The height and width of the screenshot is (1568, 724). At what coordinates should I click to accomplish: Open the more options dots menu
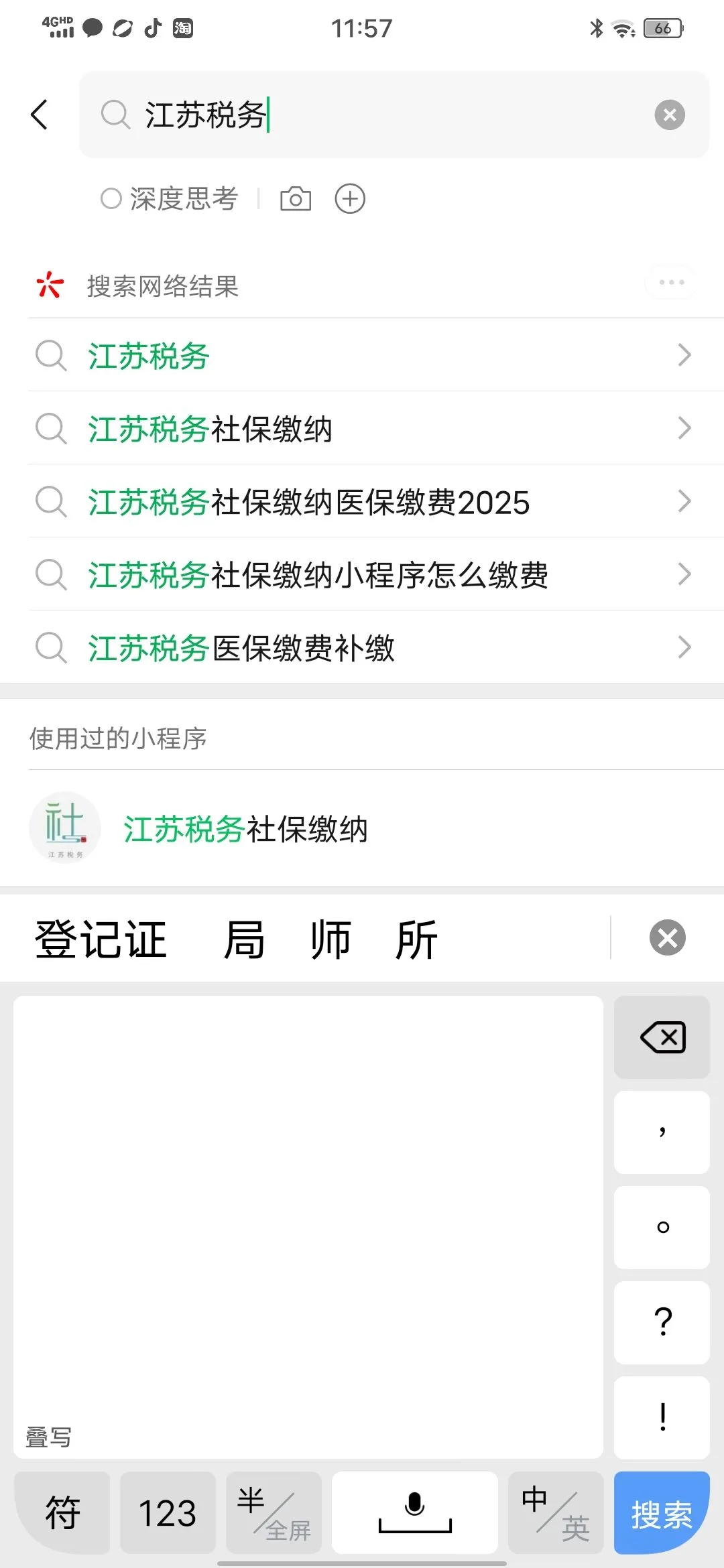click(671, 283)
